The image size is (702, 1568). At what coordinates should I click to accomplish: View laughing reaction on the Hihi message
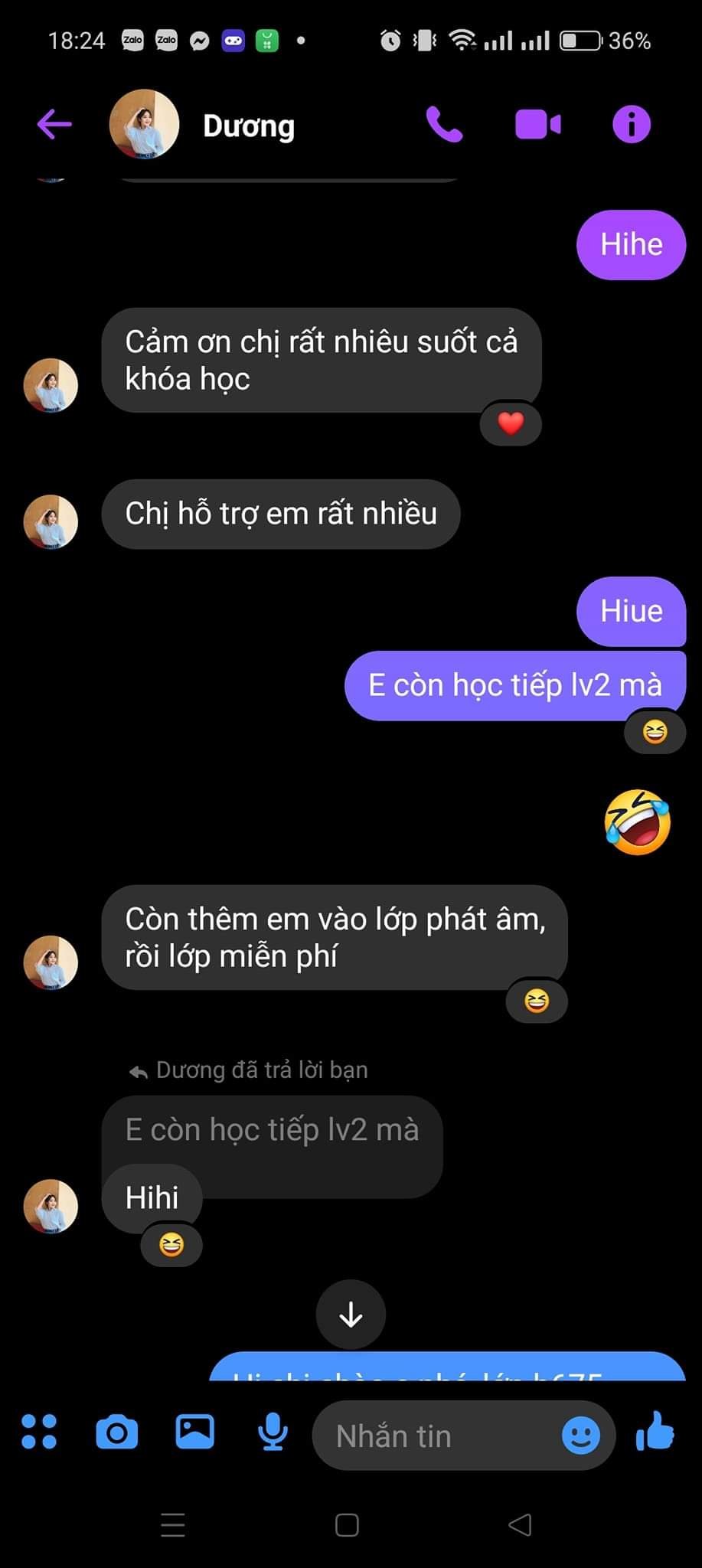click(x=171, y=1245)
